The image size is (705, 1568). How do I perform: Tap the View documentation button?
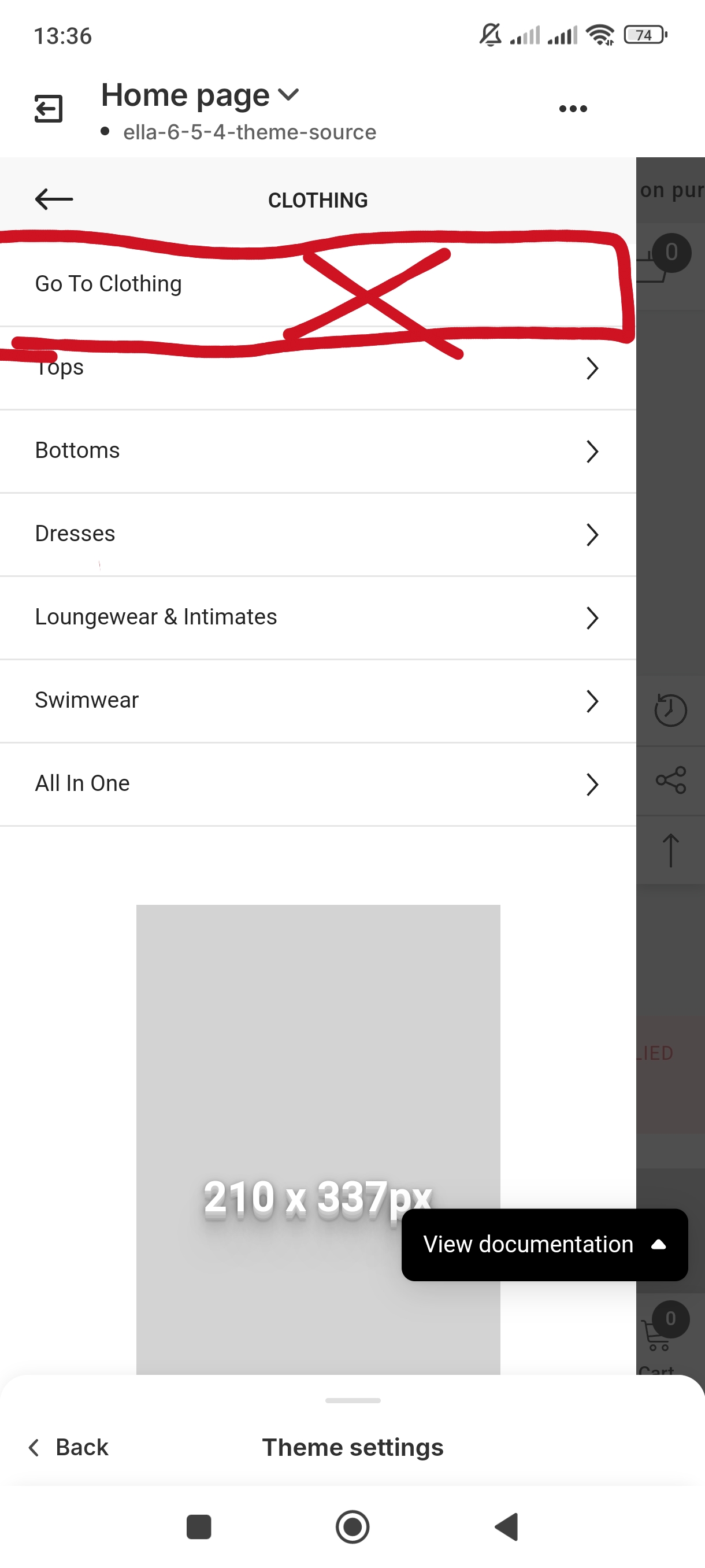click(544, 1244)
